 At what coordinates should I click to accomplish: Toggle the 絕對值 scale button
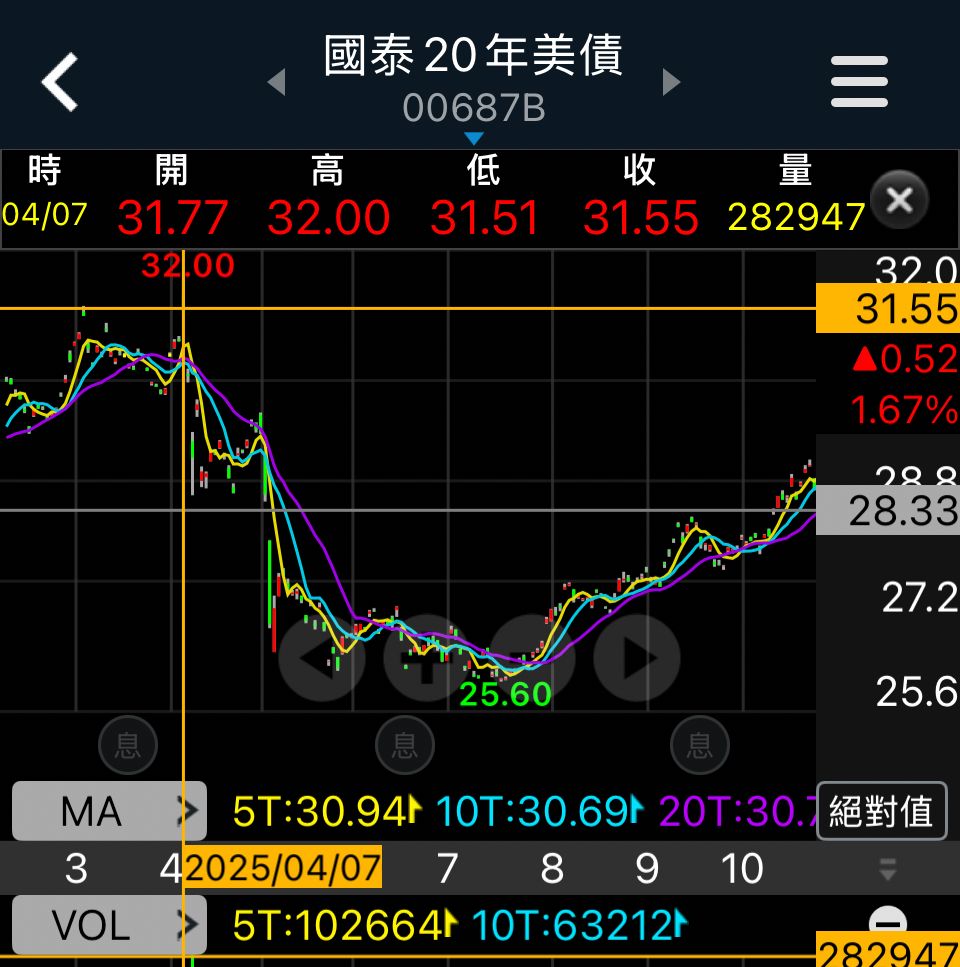point(881,811)
